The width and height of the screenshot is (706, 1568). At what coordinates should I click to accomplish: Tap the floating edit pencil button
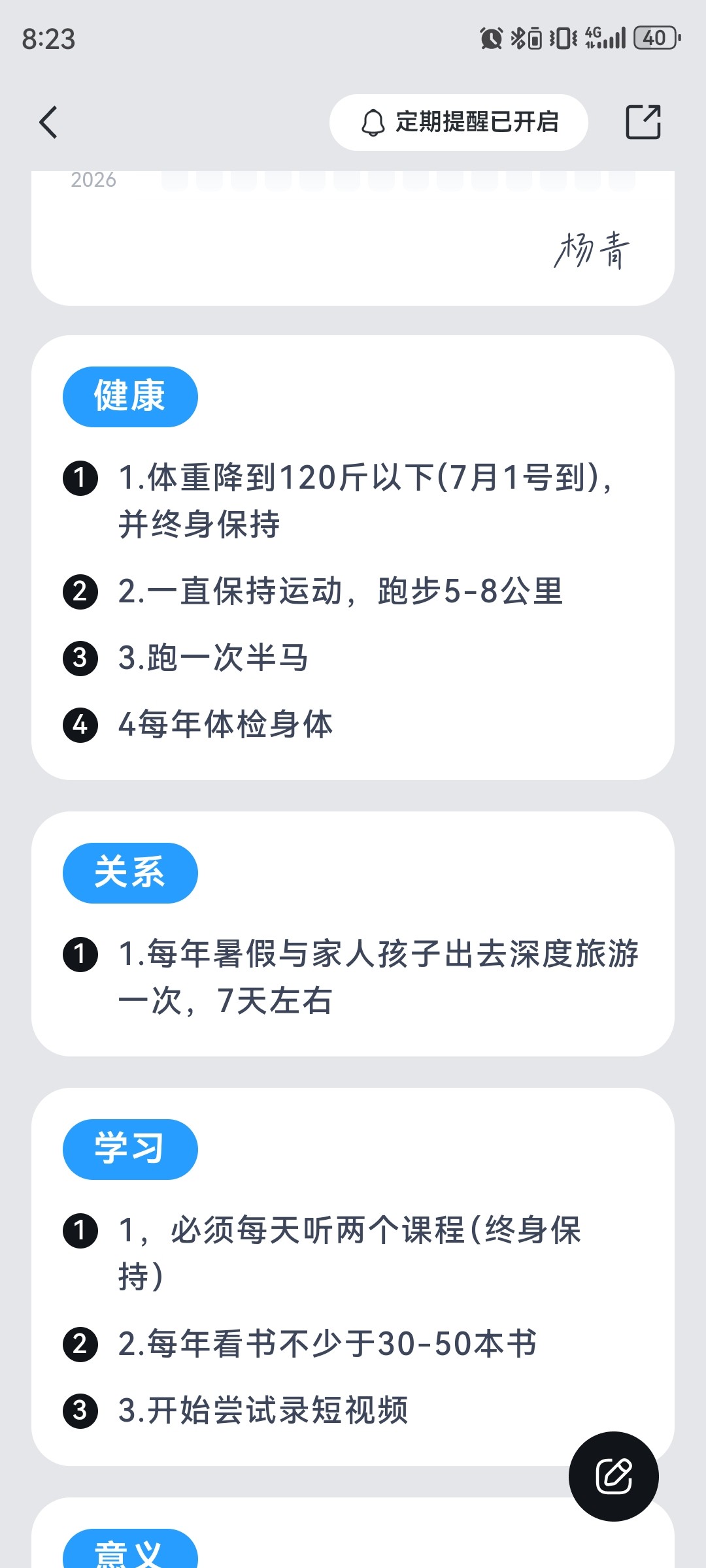click(613, 1476)
